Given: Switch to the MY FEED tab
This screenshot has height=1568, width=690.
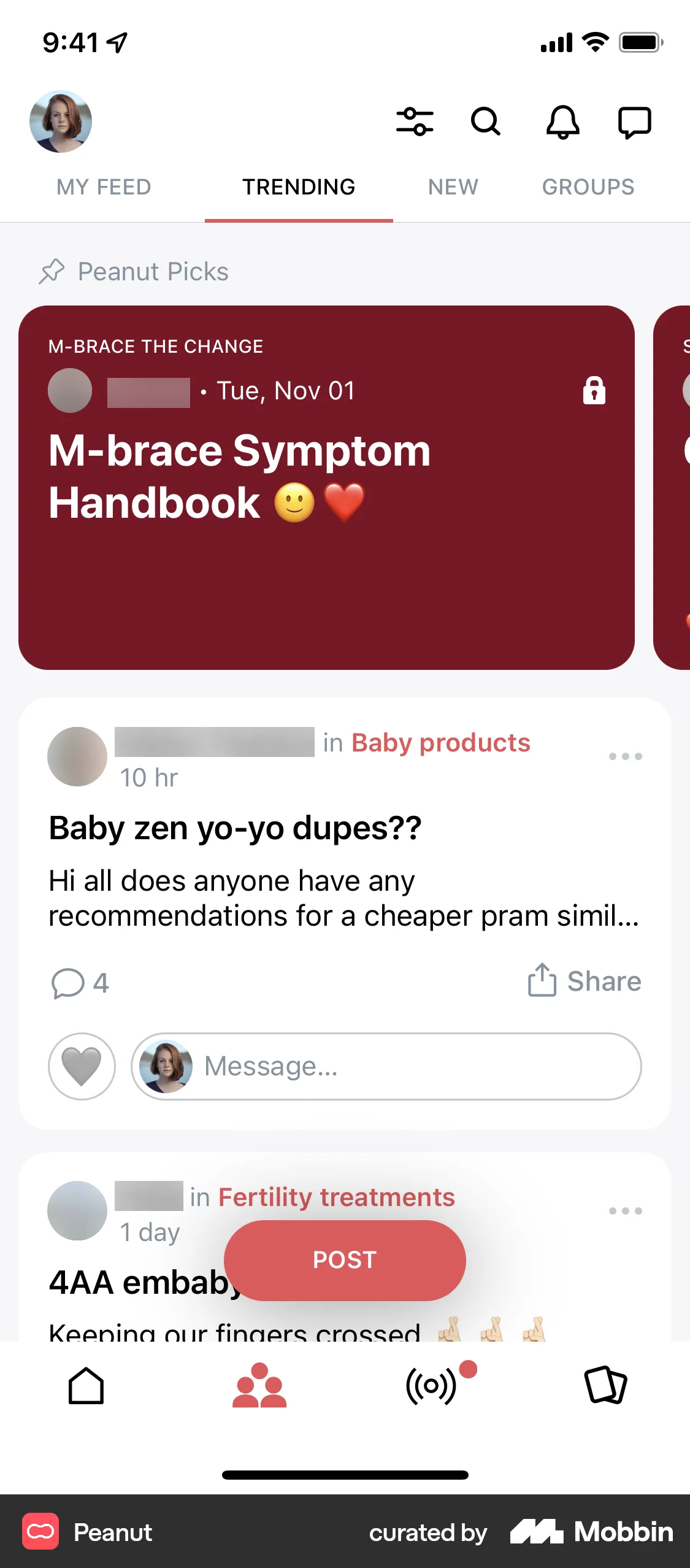Looking at the screenshot, I should click(x=102, y=187).
